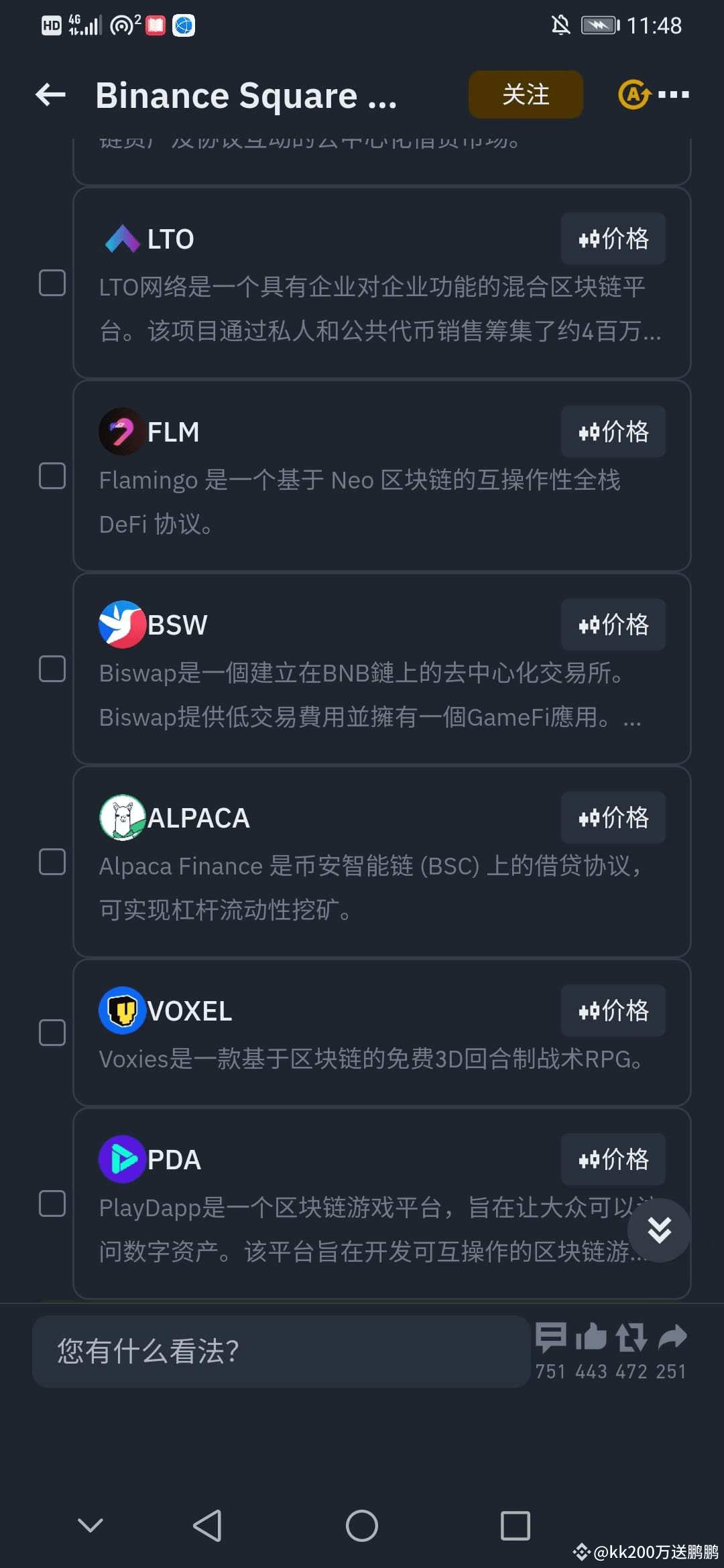
Task: Click the 关注 follow button
Action: point(526,94)
